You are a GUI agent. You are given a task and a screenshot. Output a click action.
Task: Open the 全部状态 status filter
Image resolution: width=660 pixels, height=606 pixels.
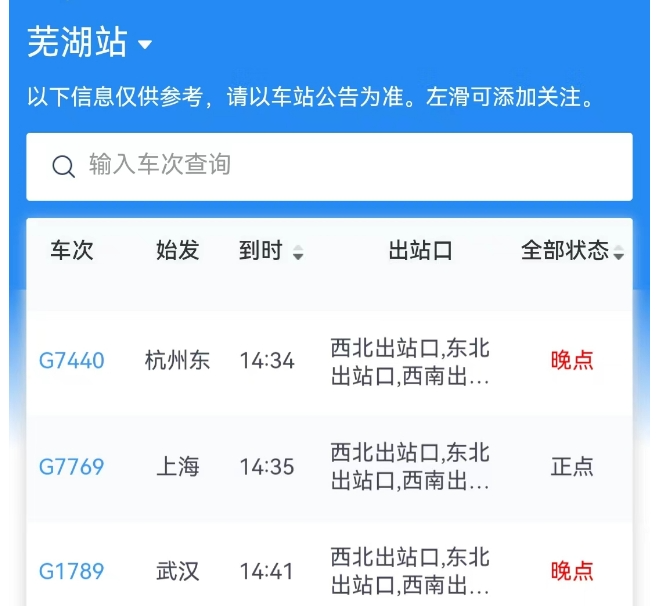[x=572, y=252]
